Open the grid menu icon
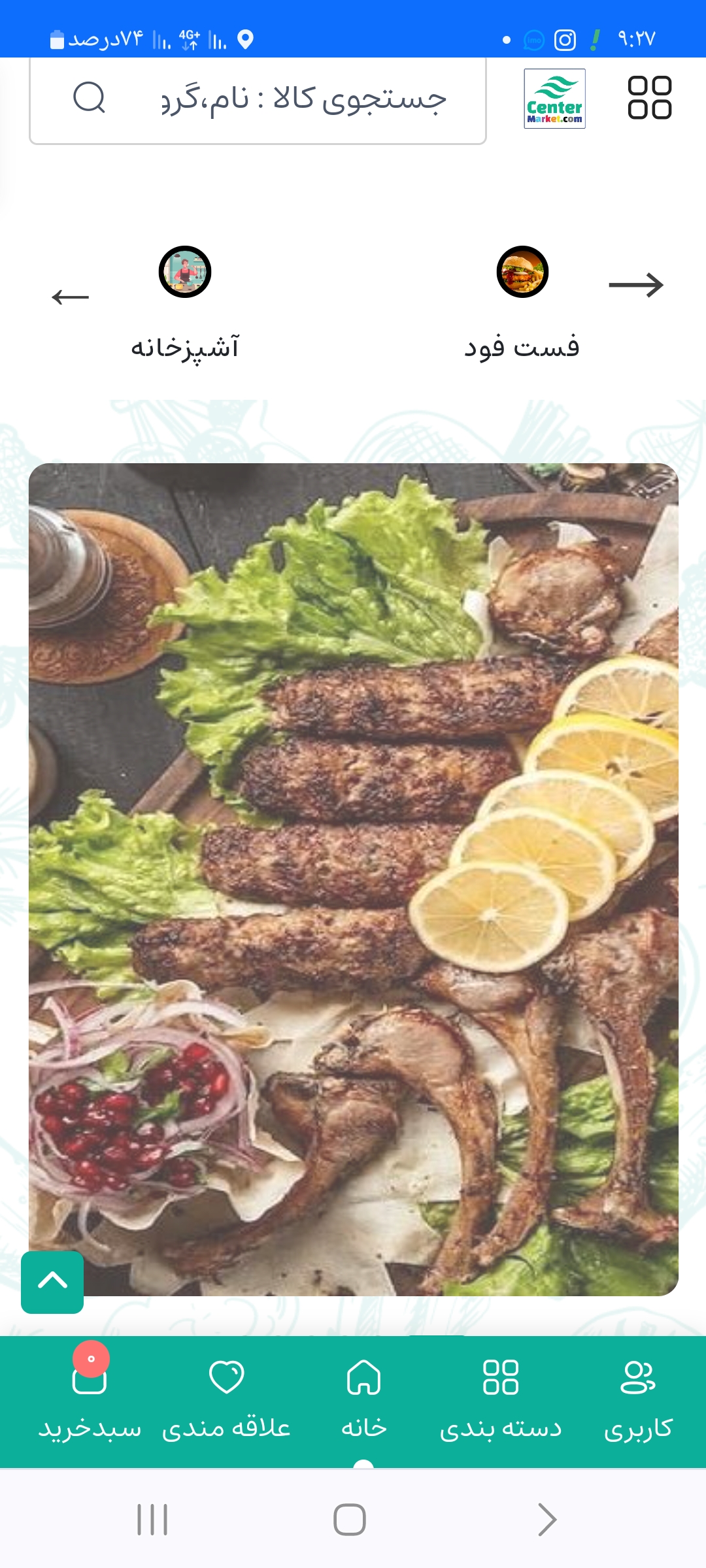This screenshot has width=706, height=1568. coord(649,98)
